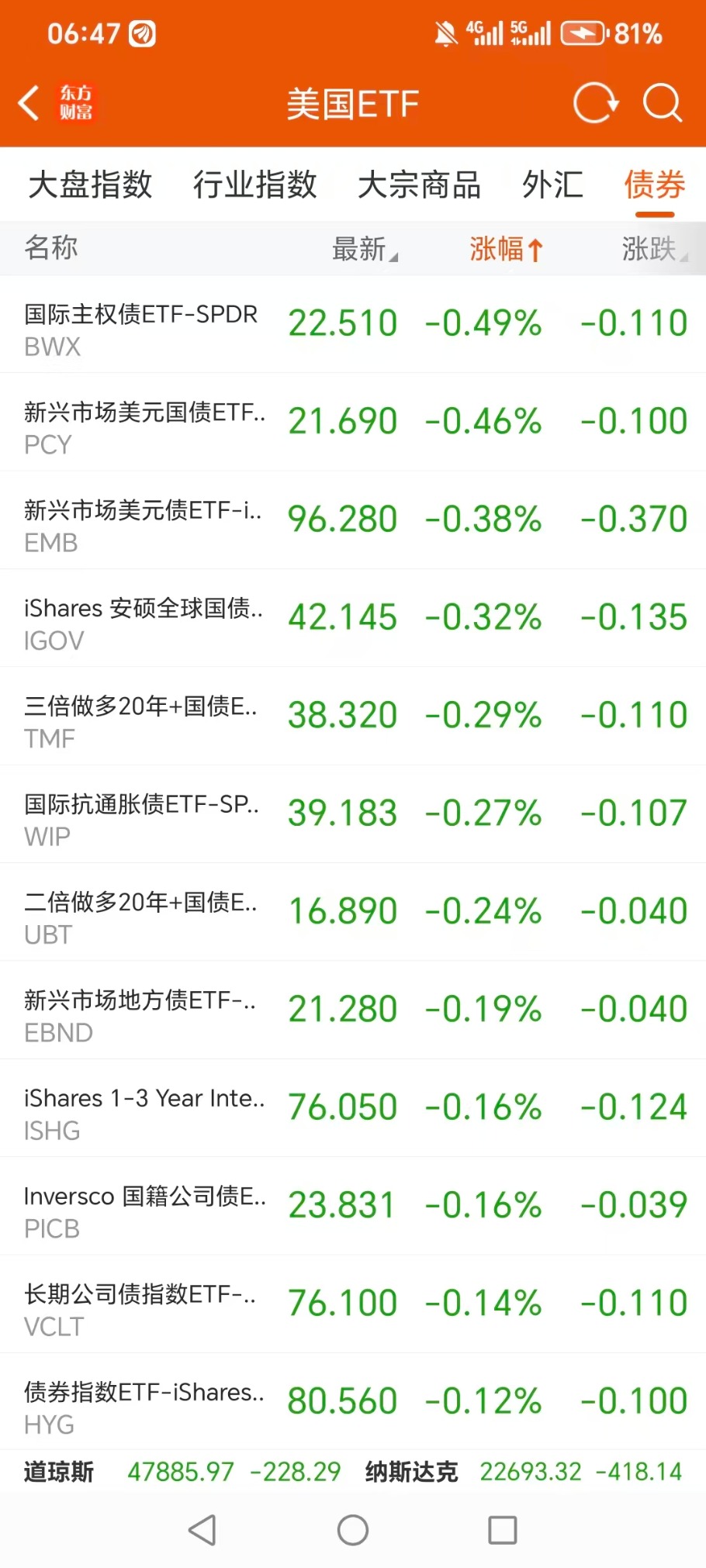Open the PCY ETF quote
Screen dimensions: 706x1568
point(353,423)
